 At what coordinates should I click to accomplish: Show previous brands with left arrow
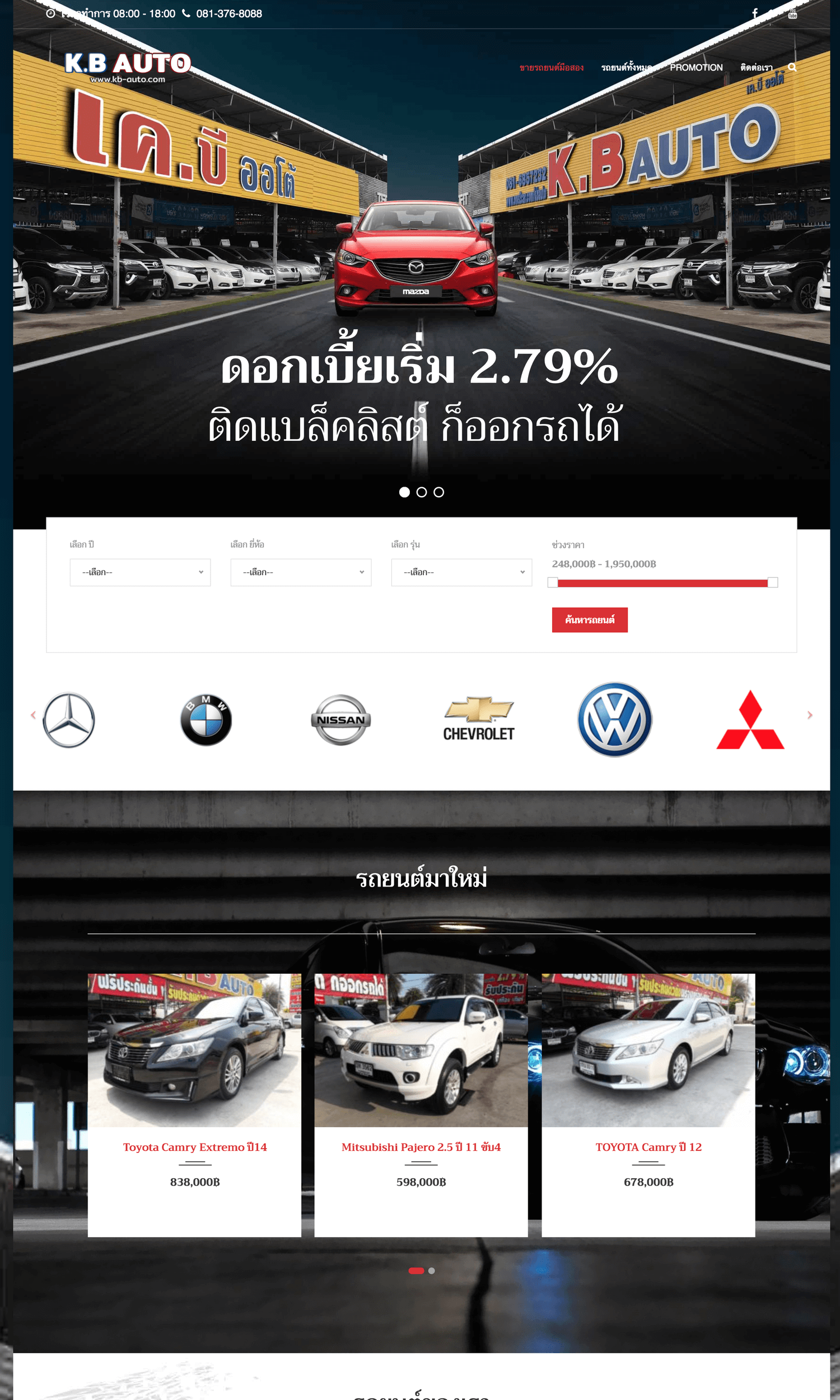[x=33, y=715]
